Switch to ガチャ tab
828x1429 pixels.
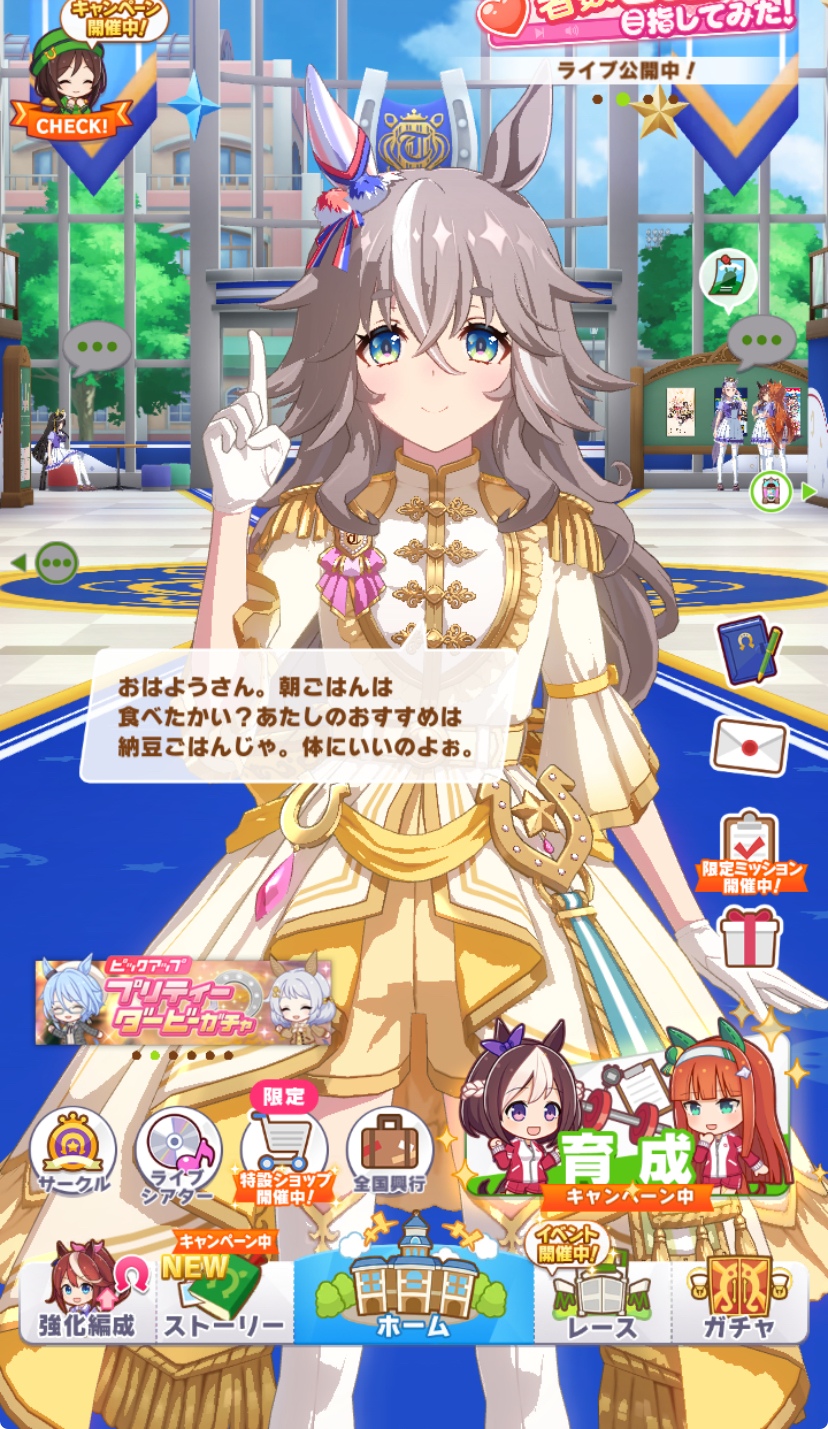740,1300
